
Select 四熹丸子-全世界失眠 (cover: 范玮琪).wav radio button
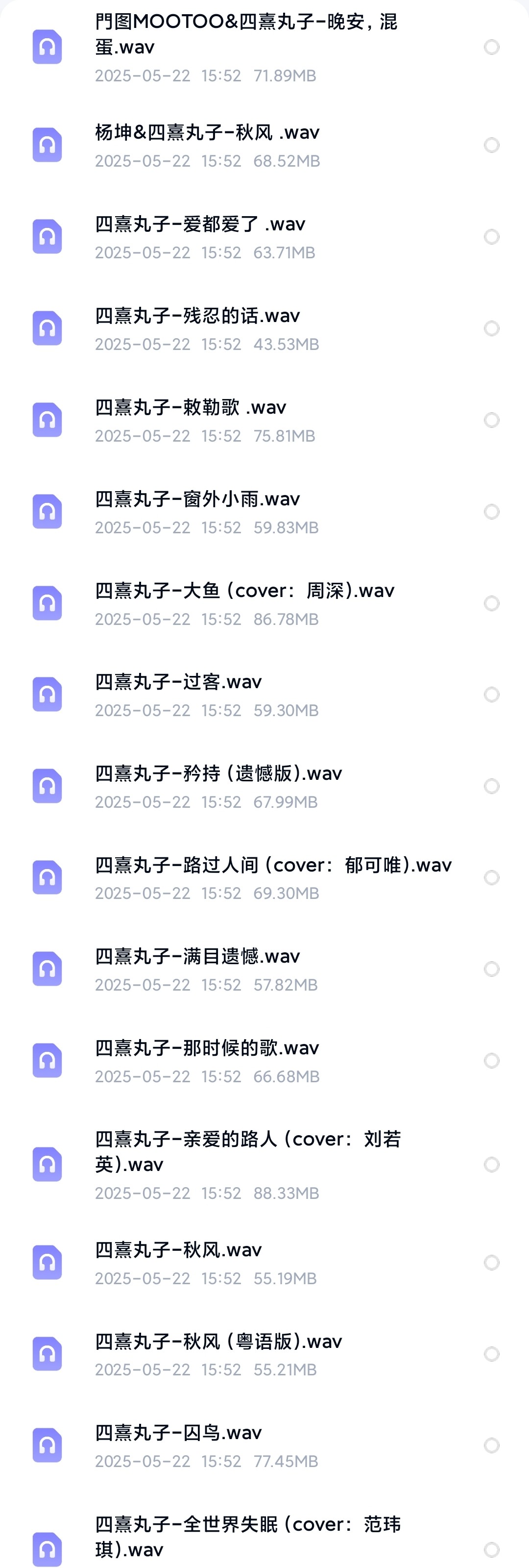point(491,1549)
